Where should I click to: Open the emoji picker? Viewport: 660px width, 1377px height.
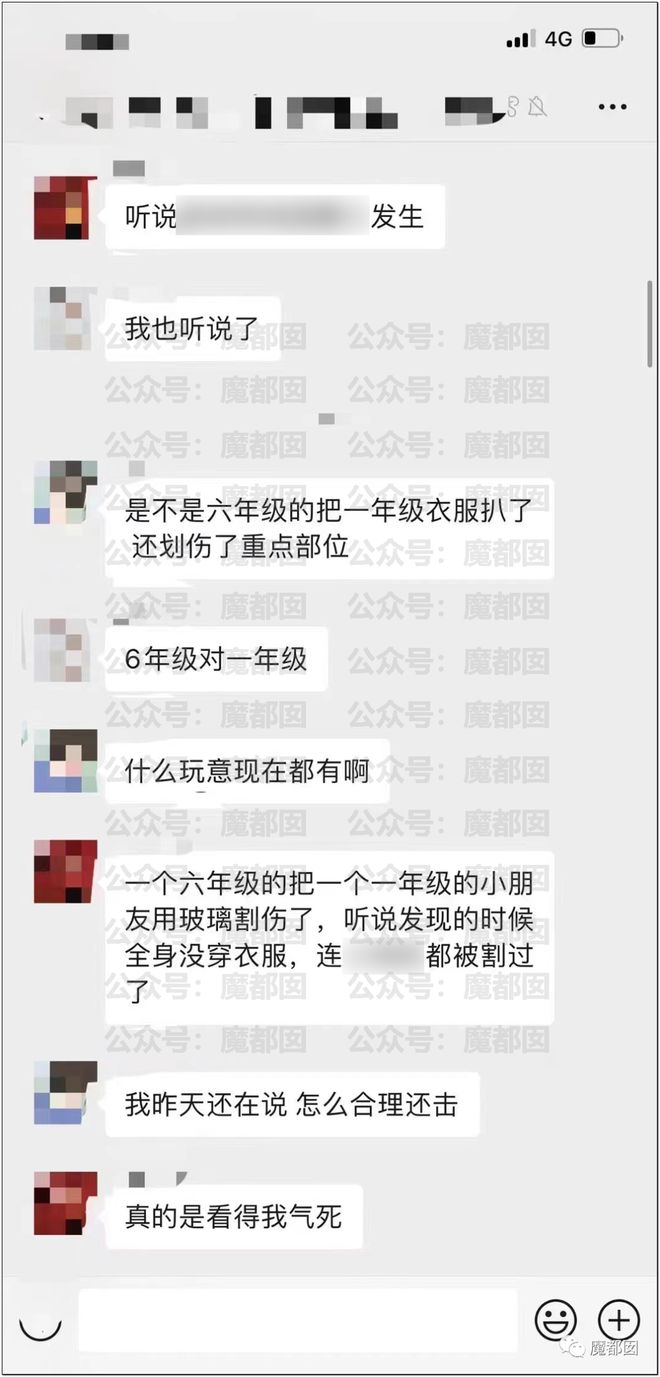click(555, 1321)
